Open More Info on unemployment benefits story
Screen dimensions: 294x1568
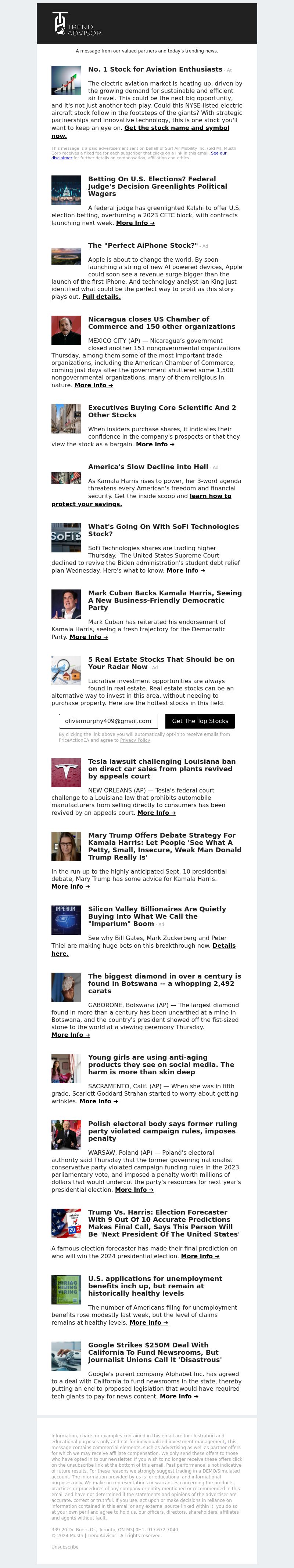pos(148,1322)
